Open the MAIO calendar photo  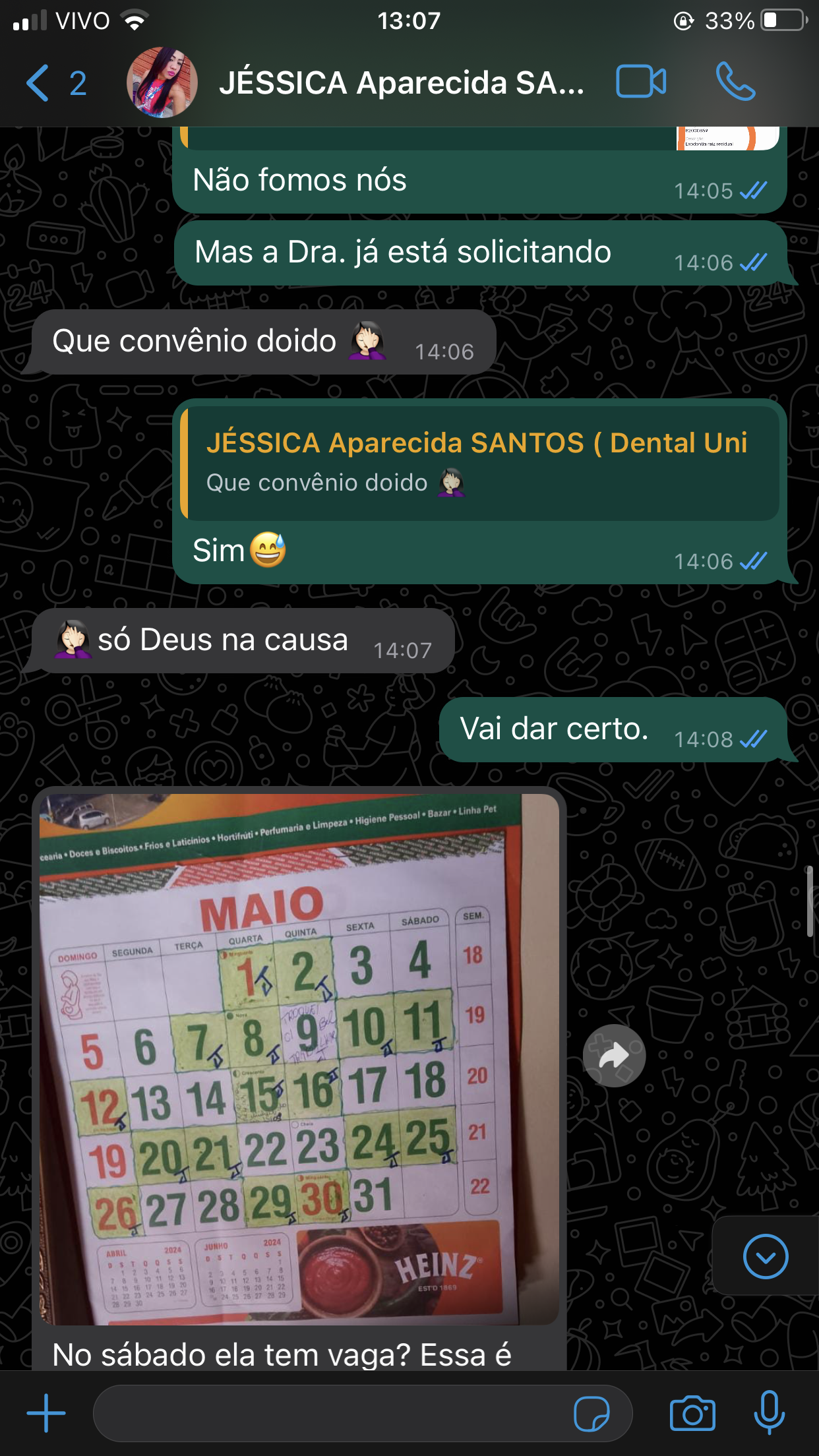click(x=299, y=1058)
